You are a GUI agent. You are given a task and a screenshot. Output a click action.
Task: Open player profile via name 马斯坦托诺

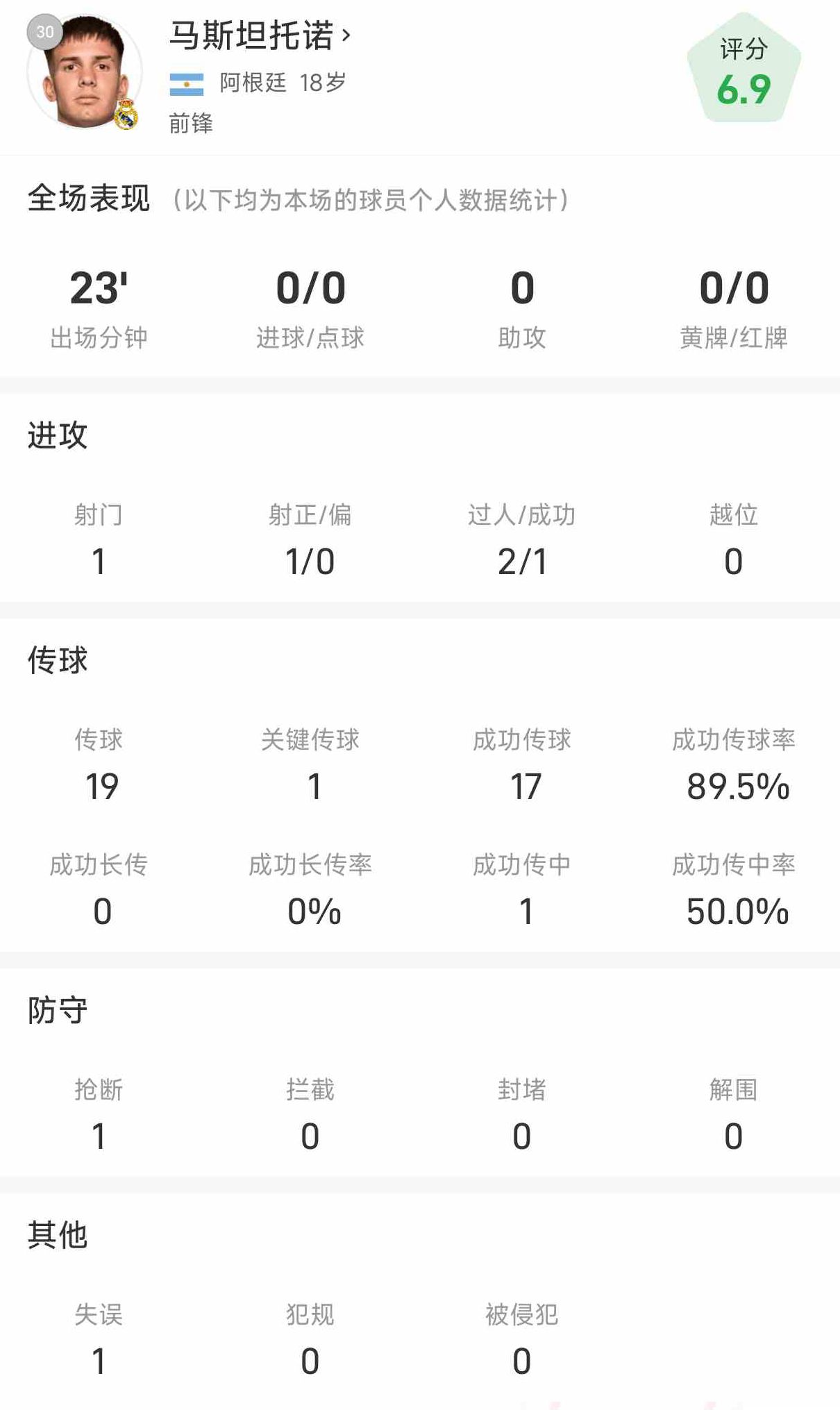[x=258, y=35]
